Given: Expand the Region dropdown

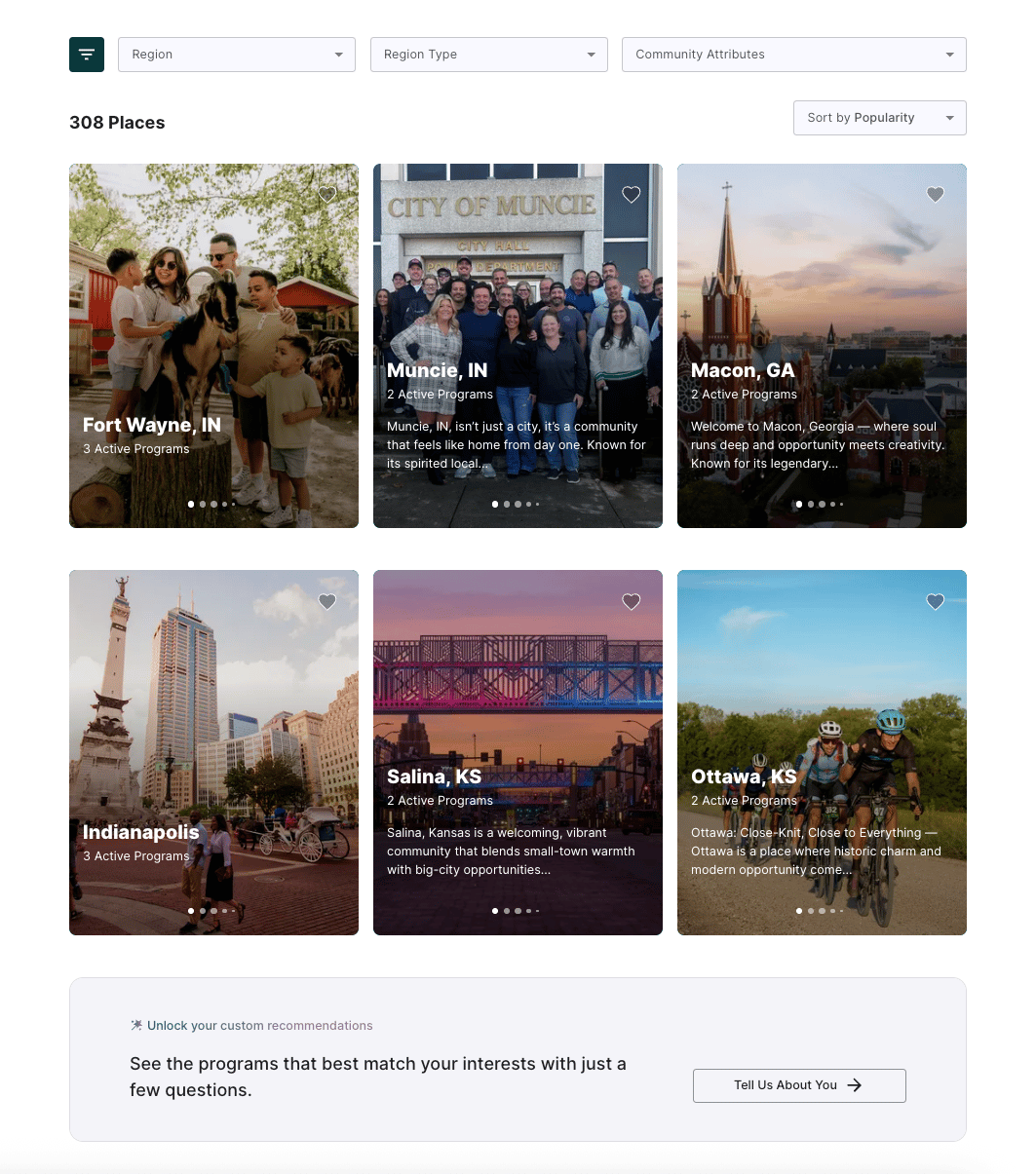Looking at the screenshot, I should point(236,55).
